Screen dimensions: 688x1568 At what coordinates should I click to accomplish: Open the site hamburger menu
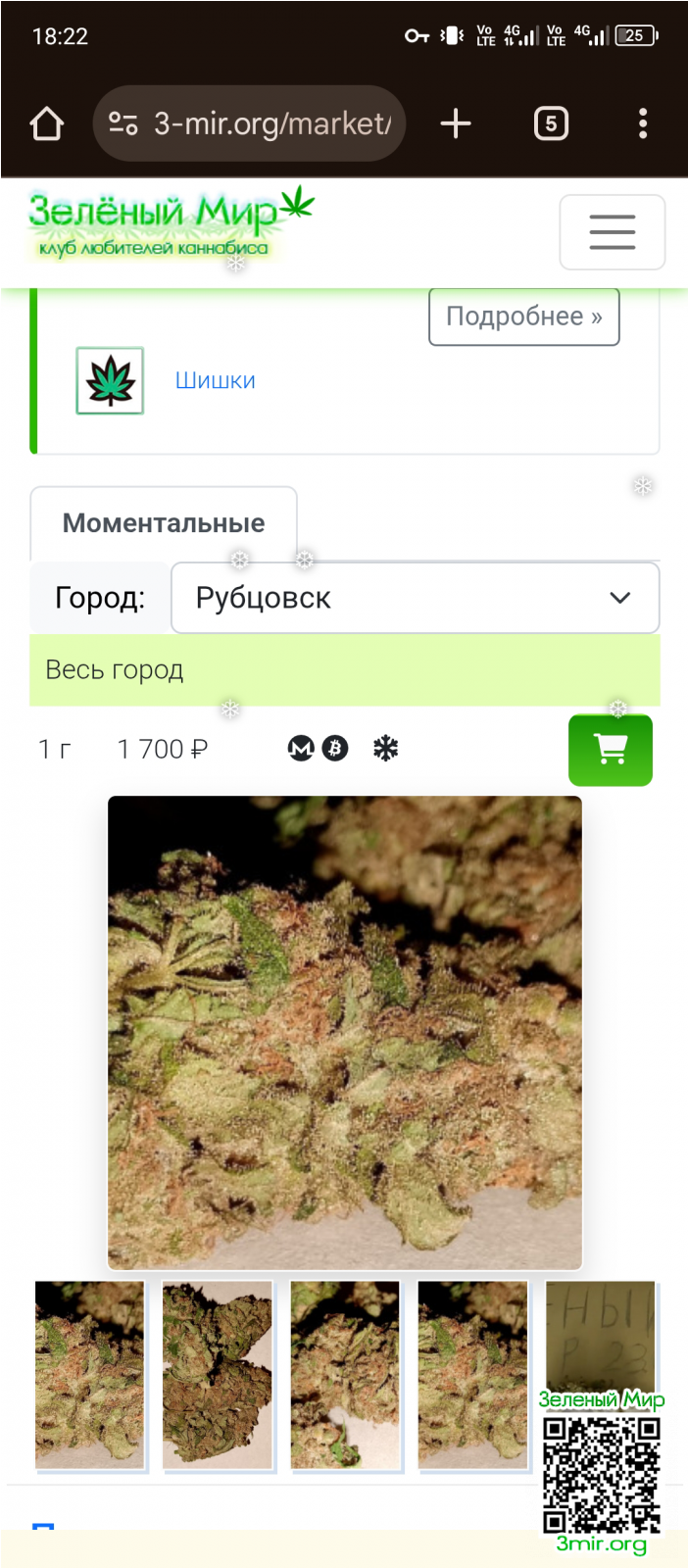[x=612, y=232]
